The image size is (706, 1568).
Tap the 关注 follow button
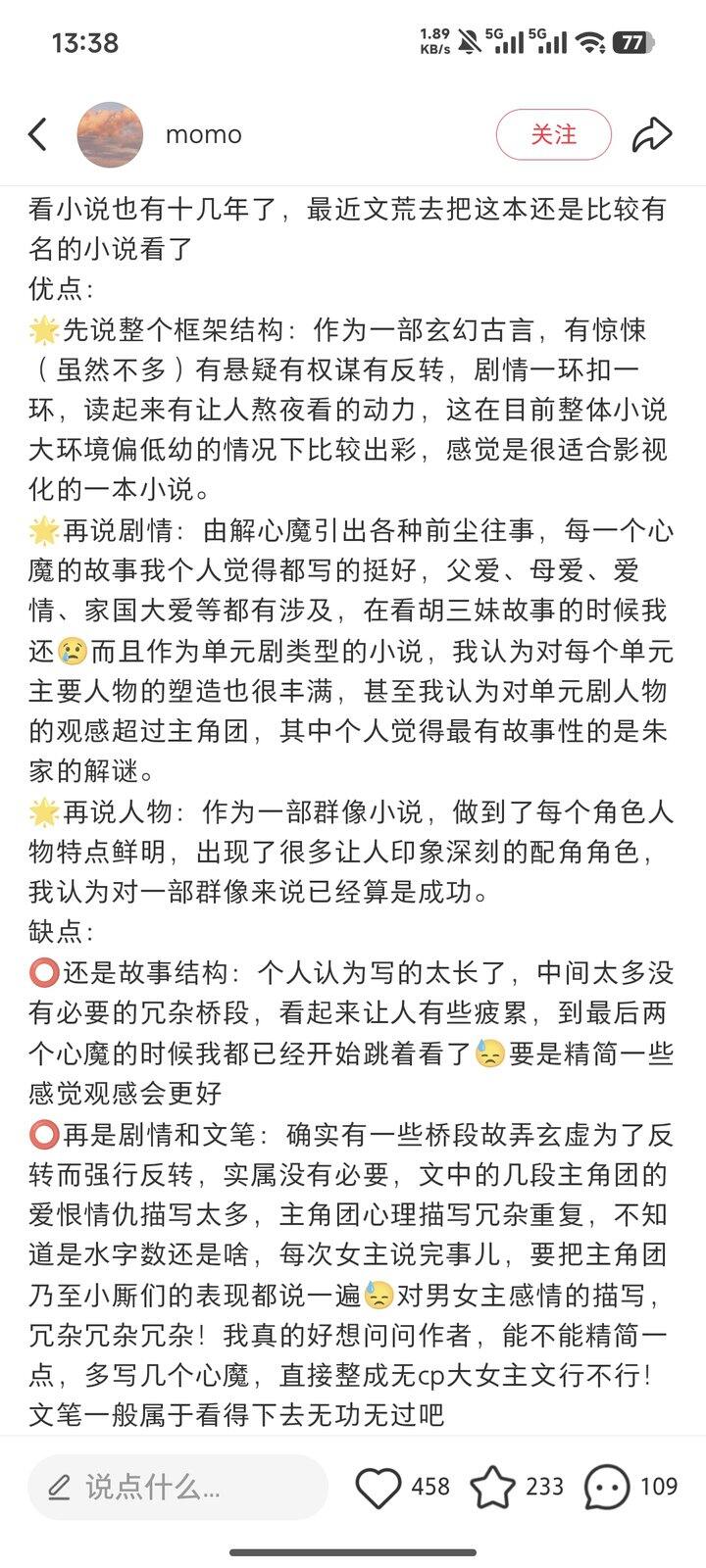tap(553, 134)
